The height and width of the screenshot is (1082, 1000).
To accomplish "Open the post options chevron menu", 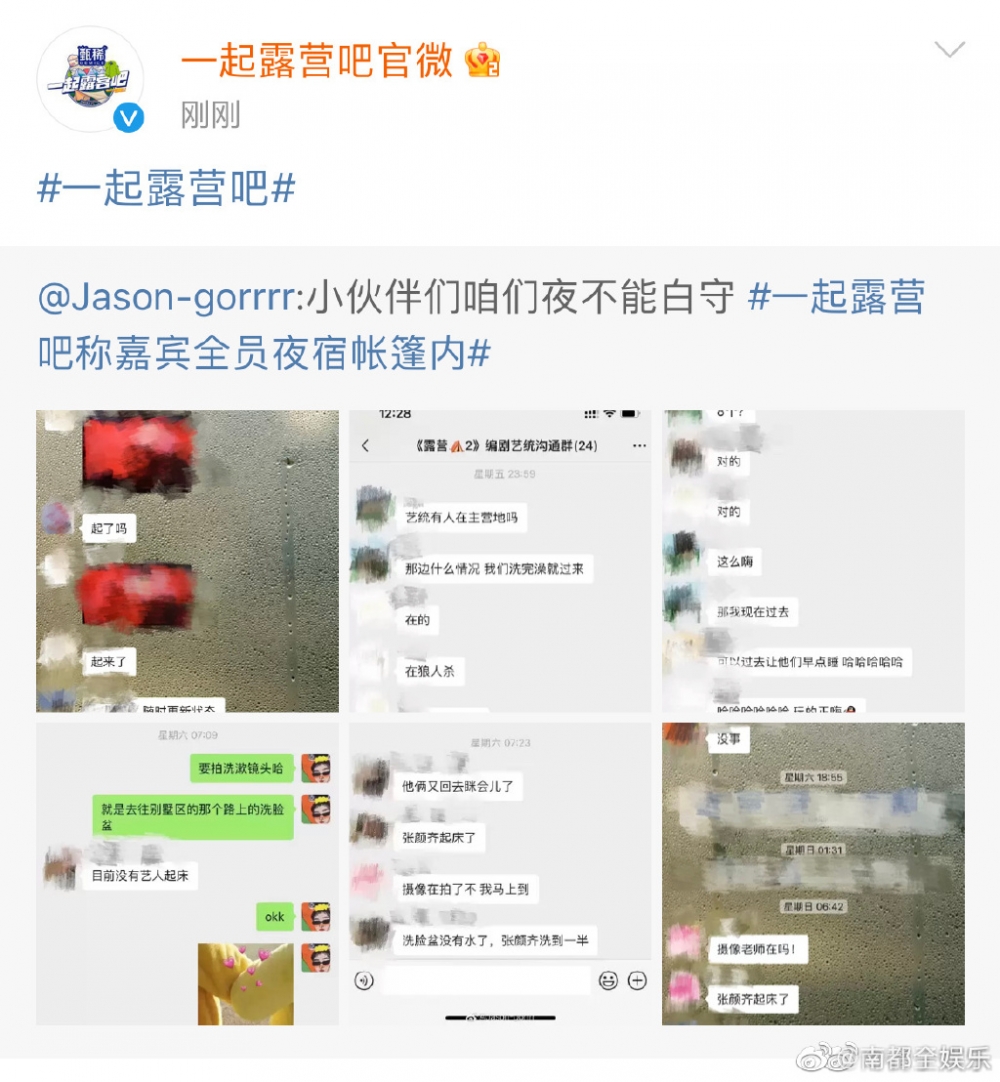I will 949,50.
